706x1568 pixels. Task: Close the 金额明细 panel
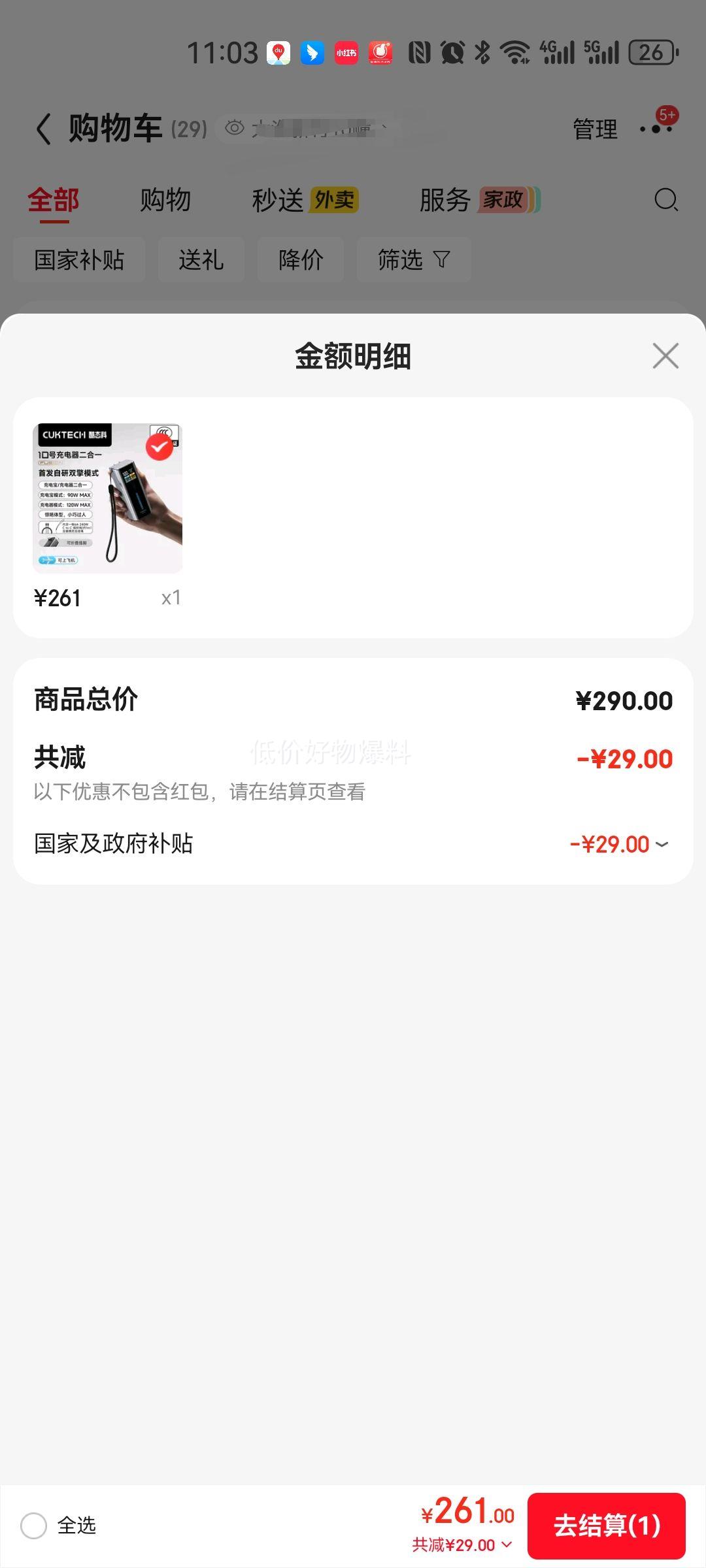[x=665, y=356]
